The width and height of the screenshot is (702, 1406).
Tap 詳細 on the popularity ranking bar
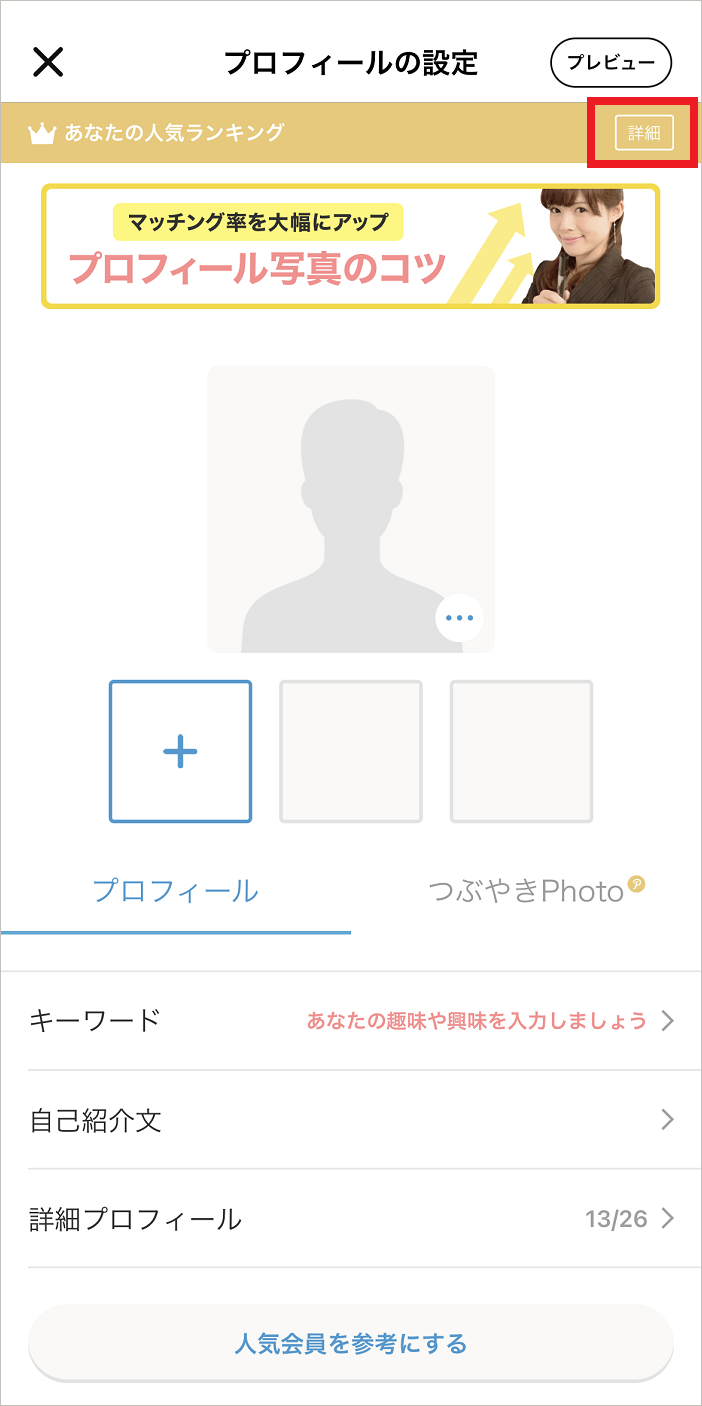pyautogui.click(x=644, y=133)
